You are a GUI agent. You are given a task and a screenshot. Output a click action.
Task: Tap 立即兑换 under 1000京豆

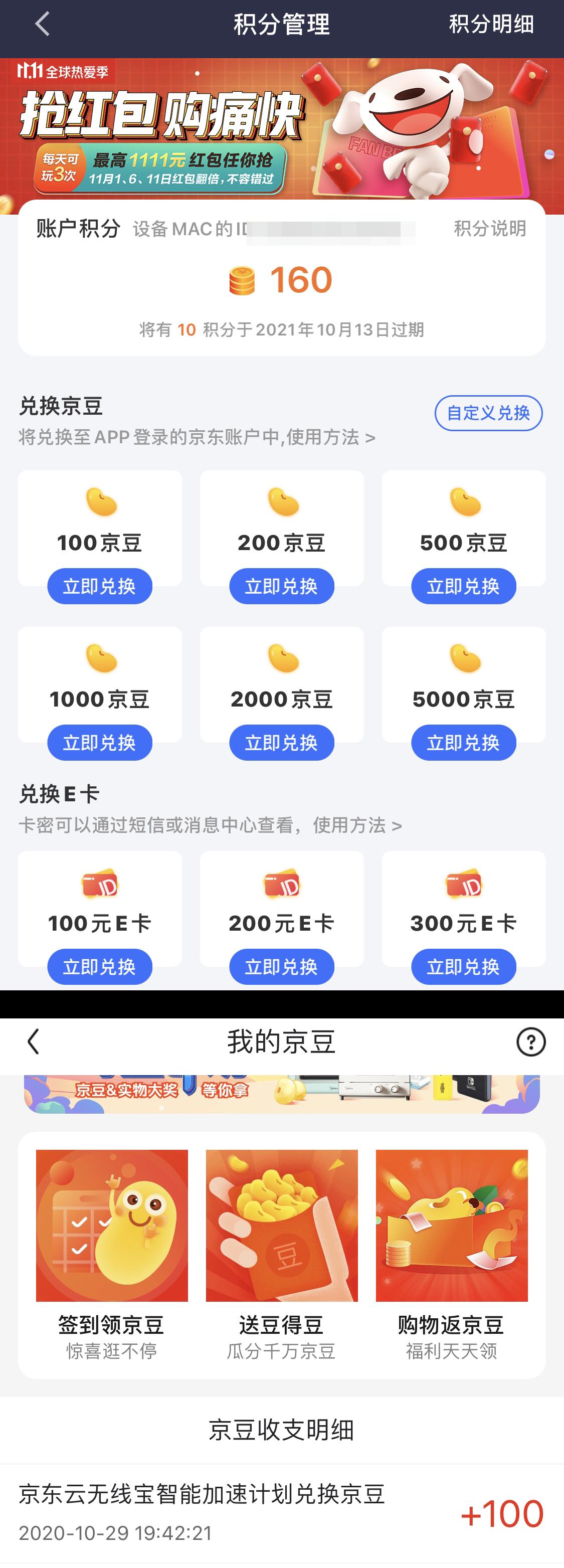tap(99, 743)
